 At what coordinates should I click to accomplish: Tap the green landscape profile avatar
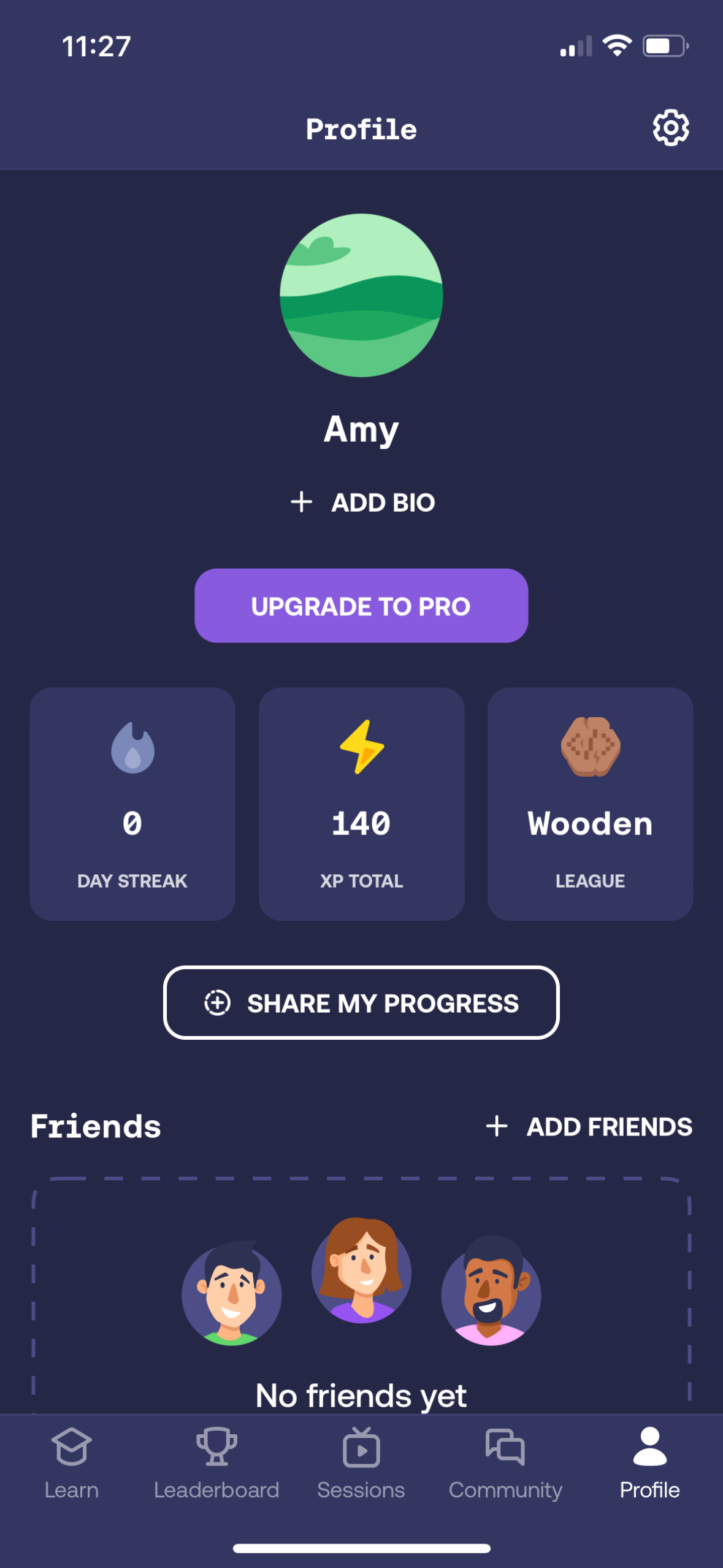pyautogui.click(x=361, y=295)
